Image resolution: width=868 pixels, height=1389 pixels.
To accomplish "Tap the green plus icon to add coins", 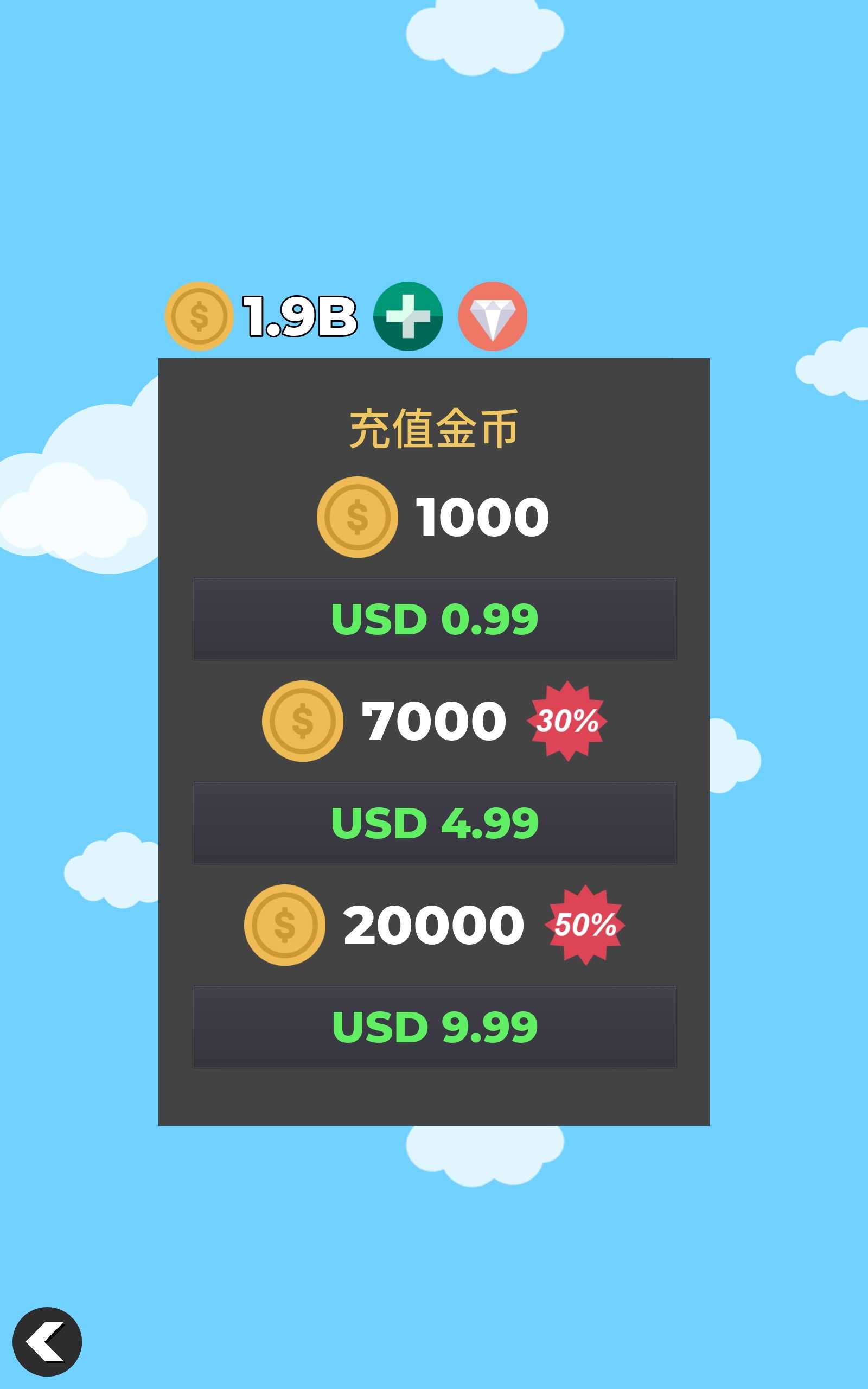I will pos(407,316).
